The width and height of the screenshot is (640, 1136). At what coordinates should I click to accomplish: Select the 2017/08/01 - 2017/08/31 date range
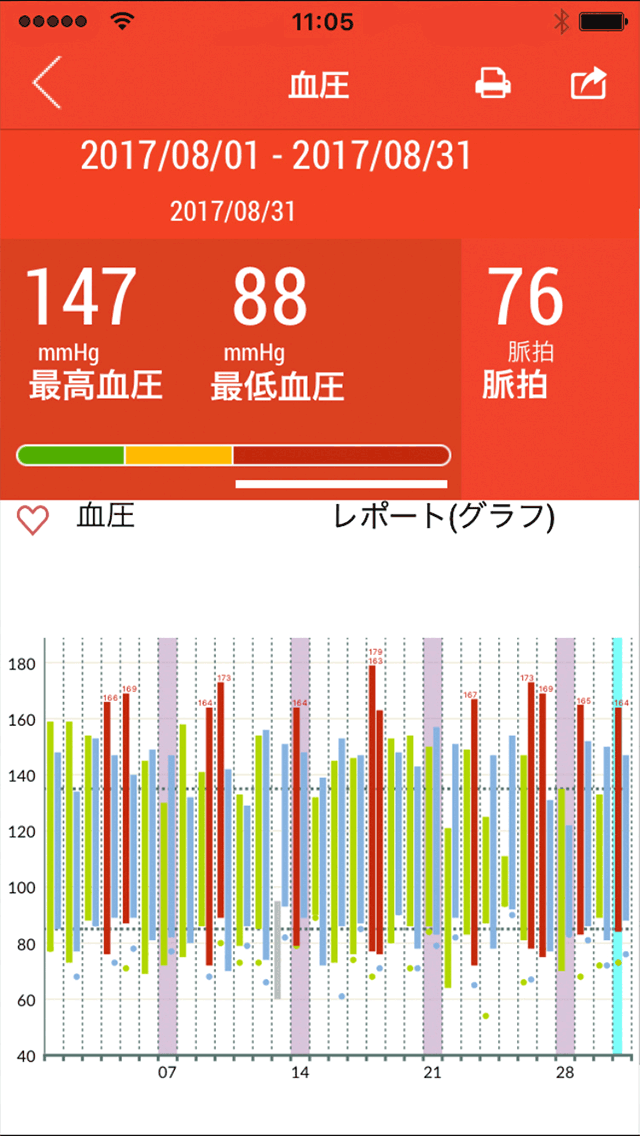[276, 156]
